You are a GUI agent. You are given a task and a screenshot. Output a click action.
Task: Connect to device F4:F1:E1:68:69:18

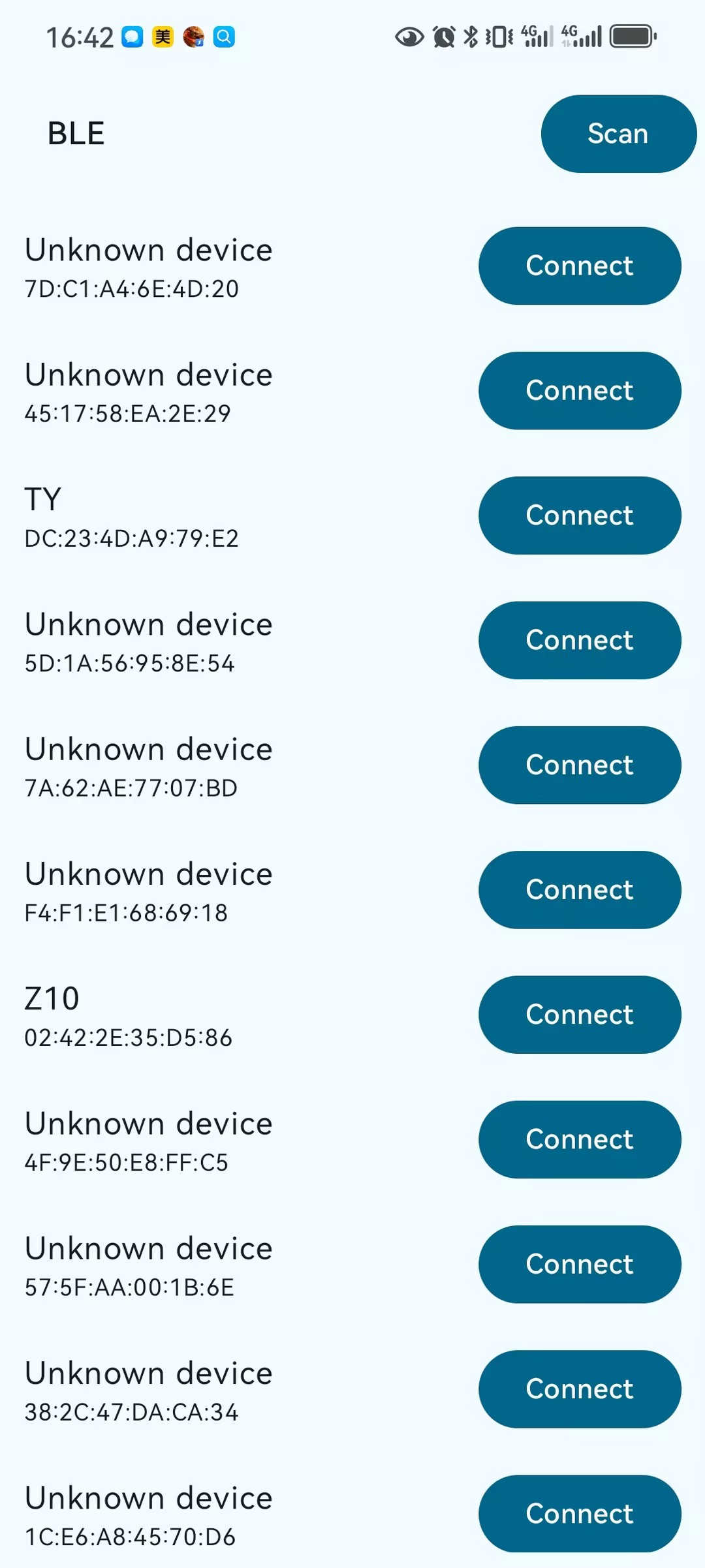578,889
